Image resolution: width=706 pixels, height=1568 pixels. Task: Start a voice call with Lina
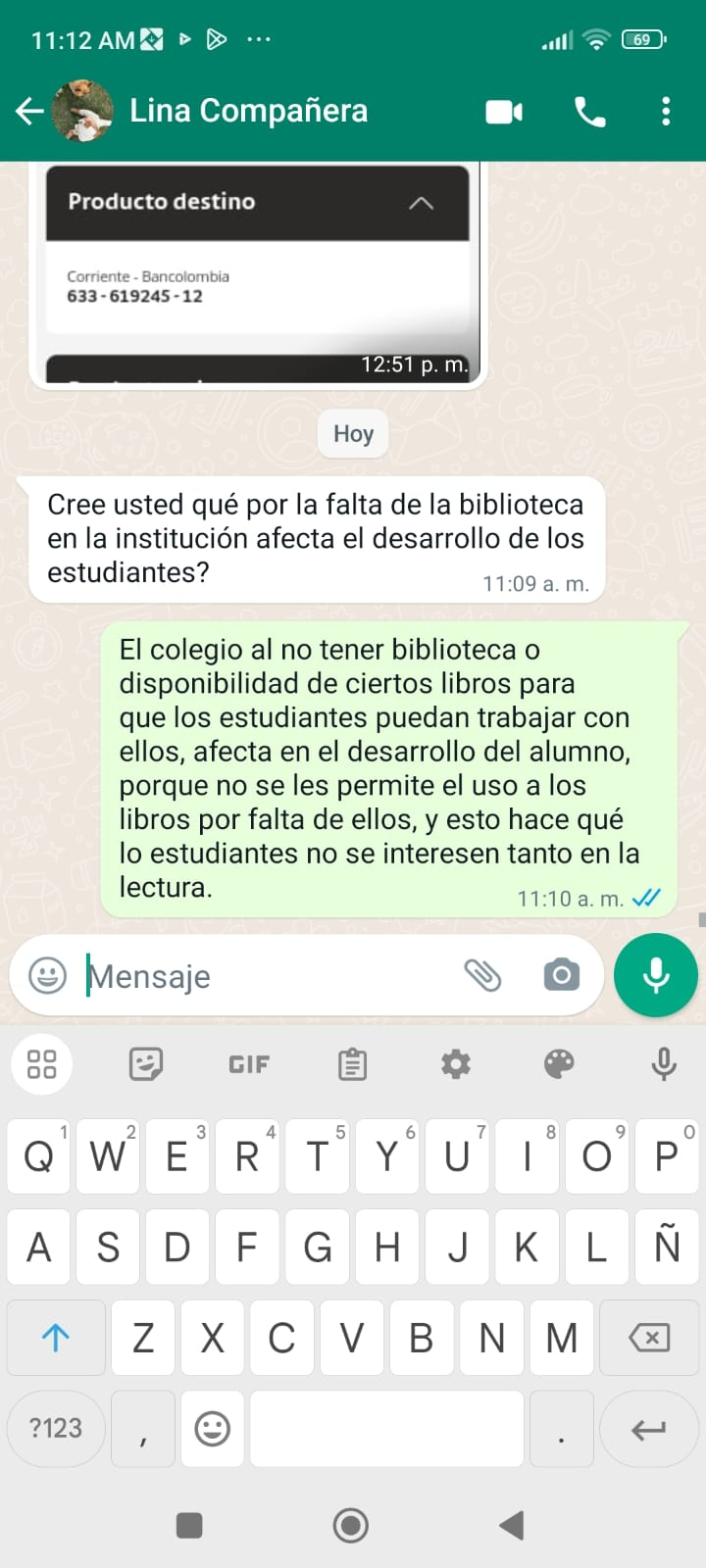click(589, 112)
